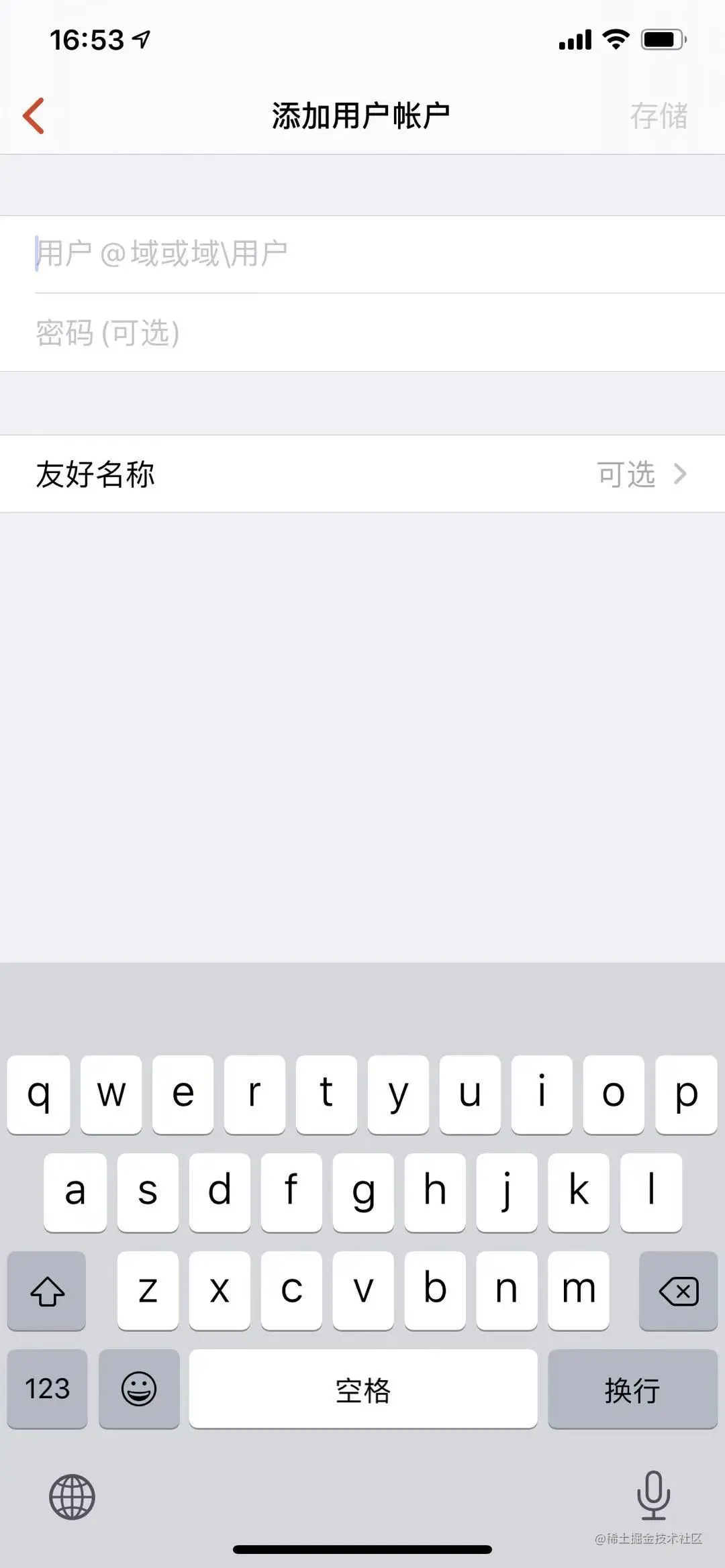Tap the 密码 (可选) password field

pyautogui.click(x=269, y=333)
